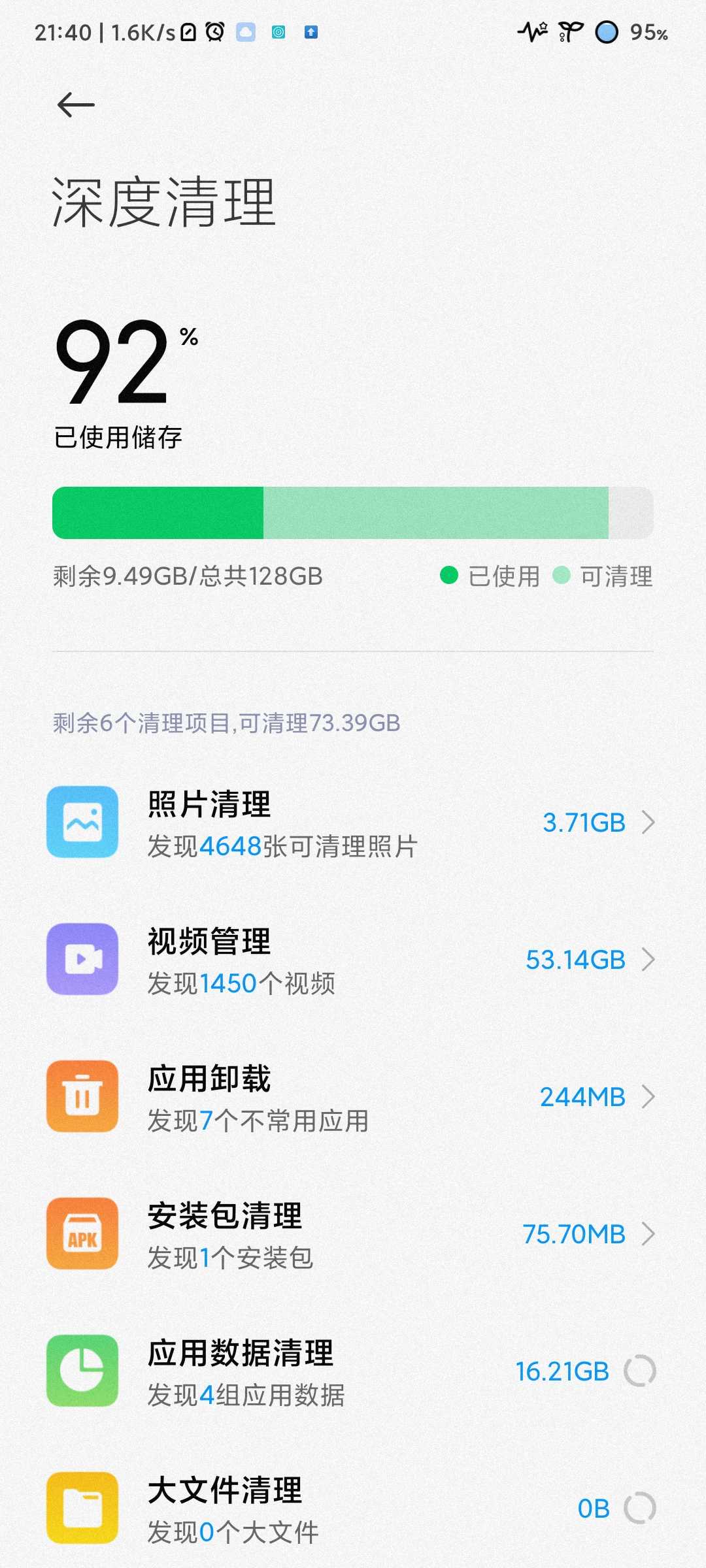Open 应用数据清理 app data cleanup
706x1568 pixels.
pyautogui.click(x=353, y=1371)
